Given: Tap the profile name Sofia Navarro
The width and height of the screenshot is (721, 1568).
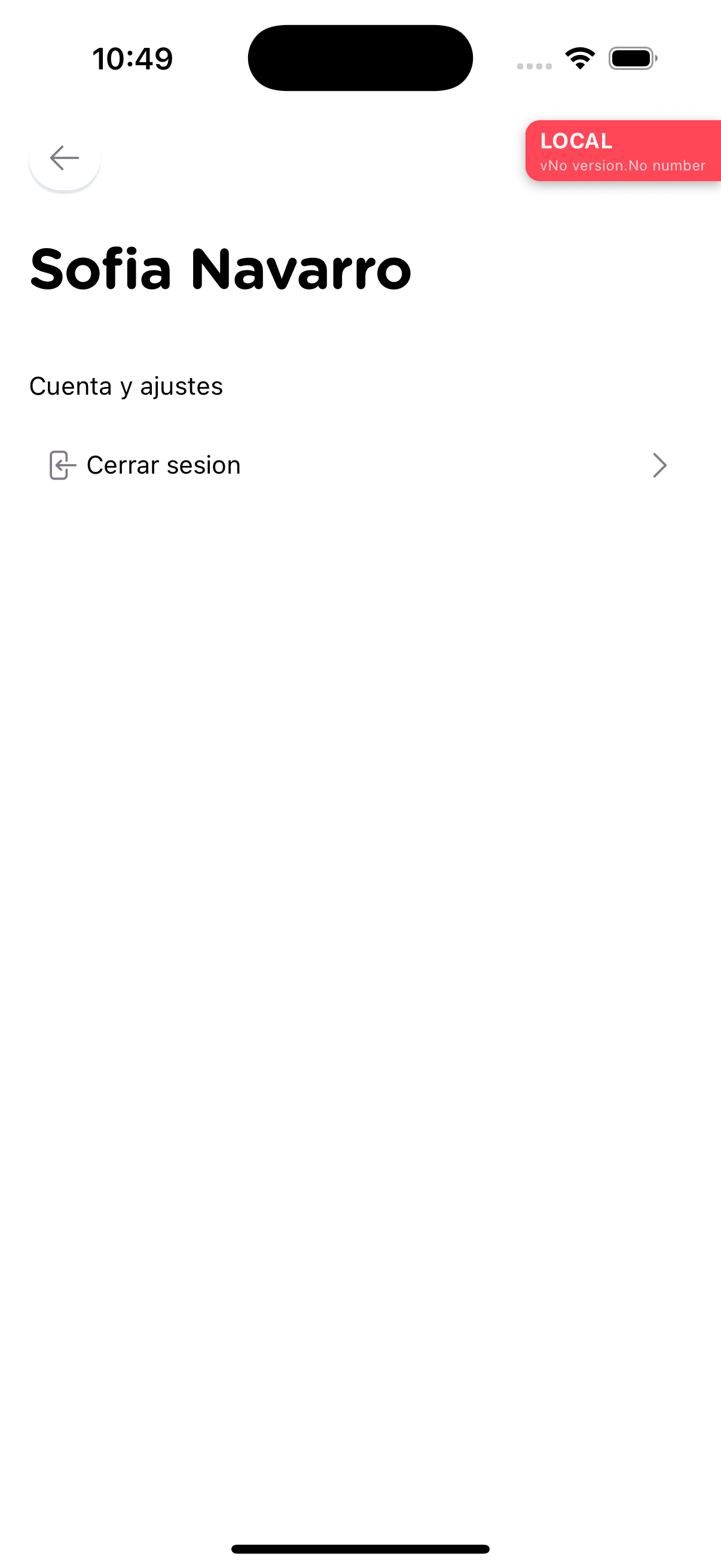Looking at the screenshot, I should click(x=220, y=268).
